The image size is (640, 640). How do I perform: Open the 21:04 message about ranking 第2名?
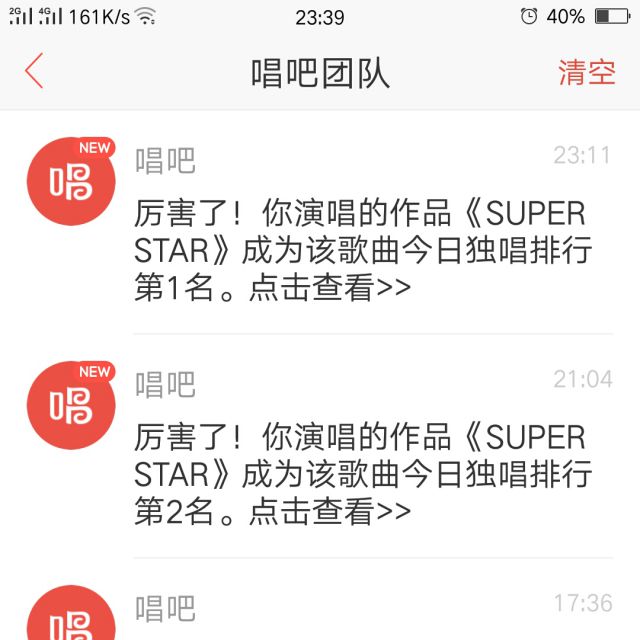360,474
